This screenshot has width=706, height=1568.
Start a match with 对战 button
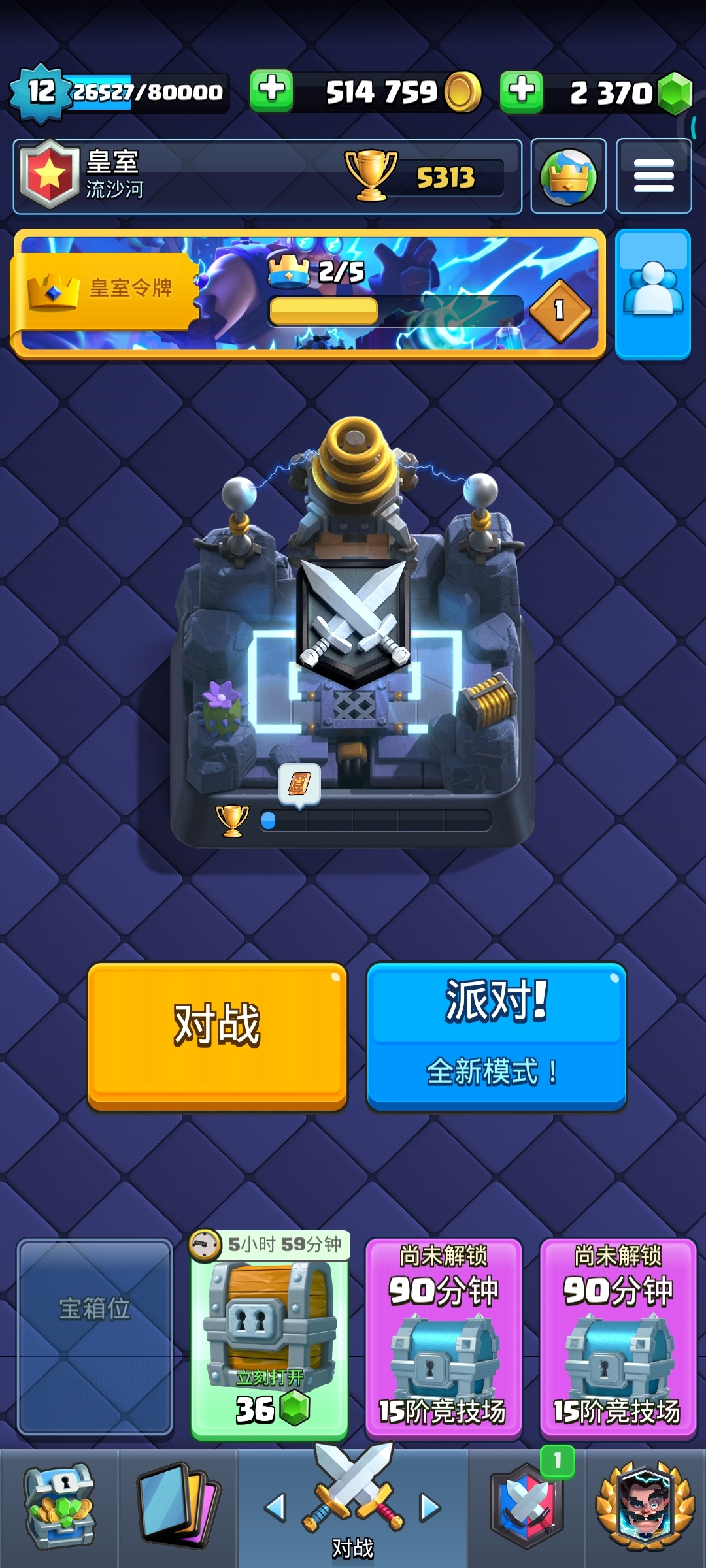(x=217, y=1036)
